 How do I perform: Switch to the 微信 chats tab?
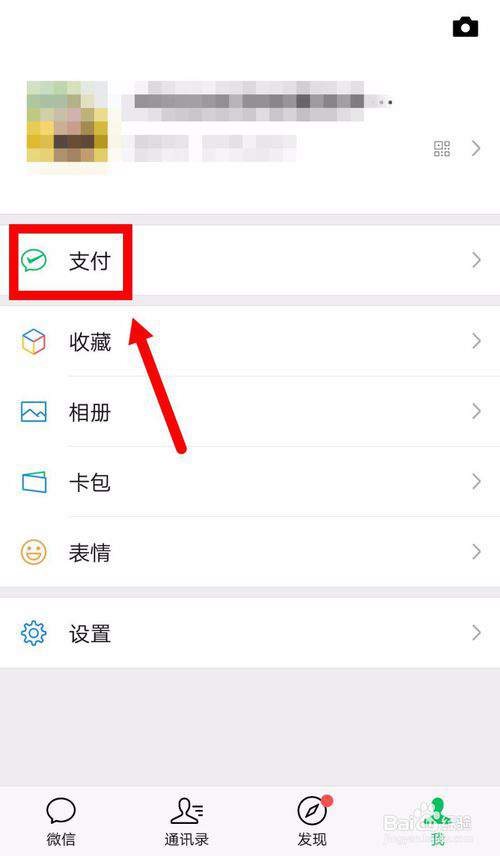tap(61, 822)
